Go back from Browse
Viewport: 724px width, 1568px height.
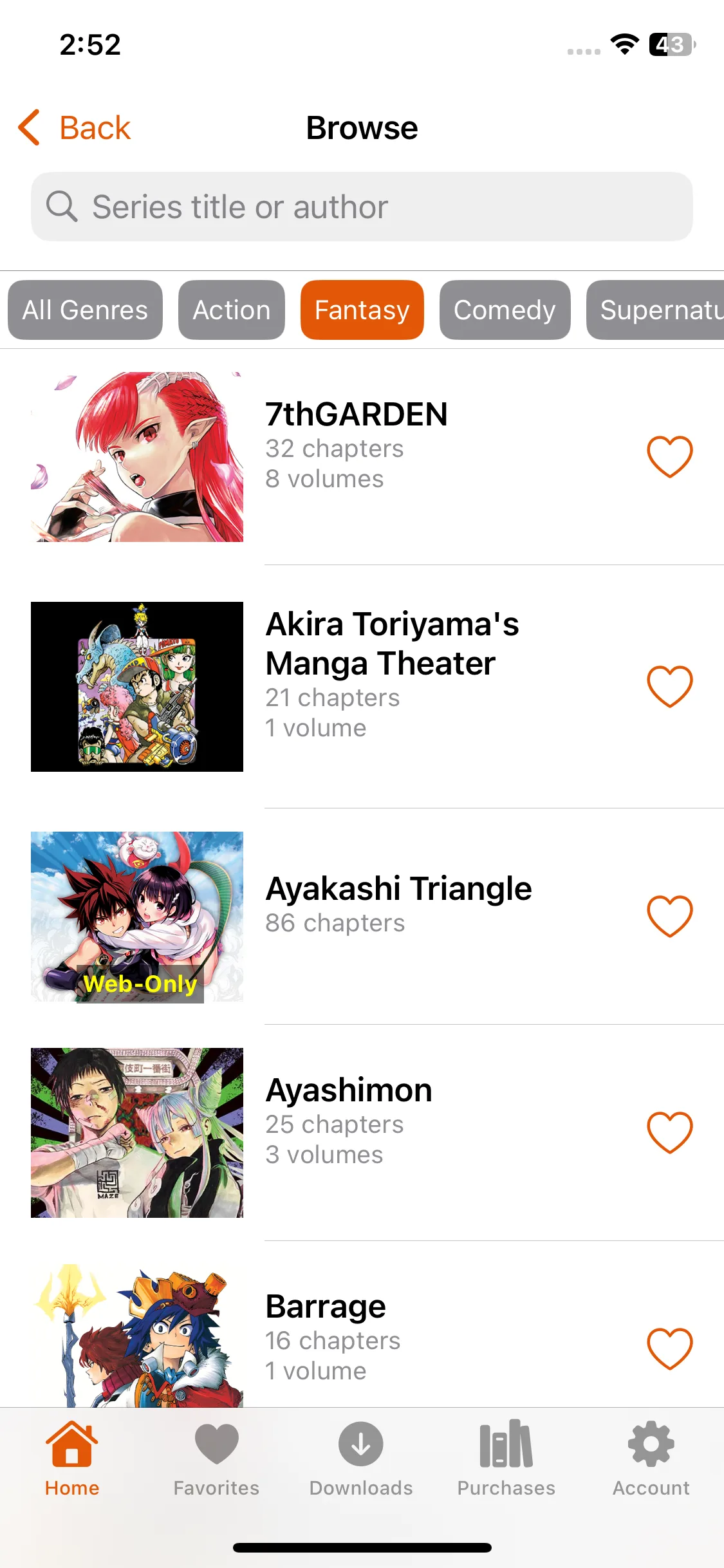[x=75, y=127]
